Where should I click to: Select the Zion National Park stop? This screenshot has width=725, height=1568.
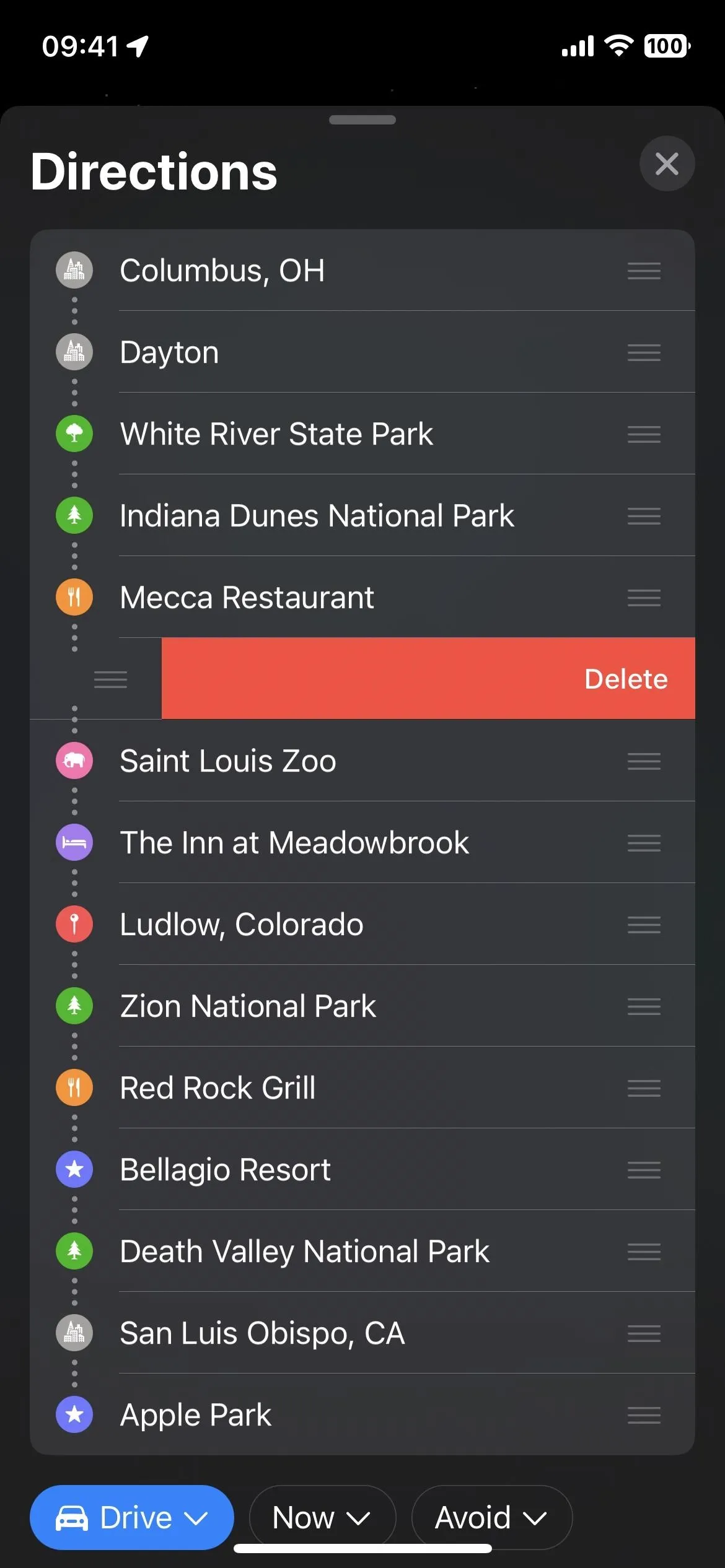coord(362,1006)
